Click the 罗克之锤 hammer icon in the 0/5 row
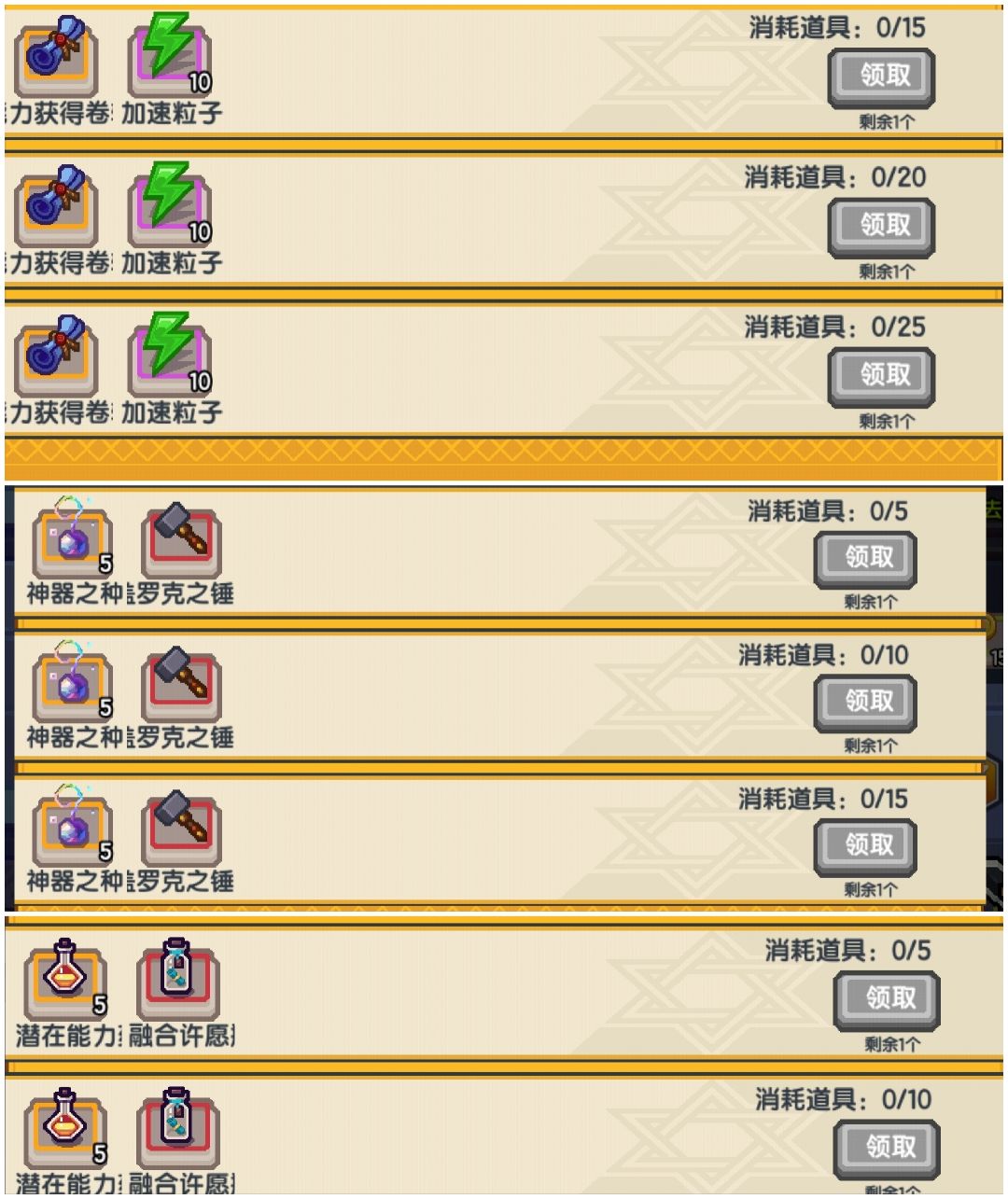1008x1199 pixels. point(179,541)
